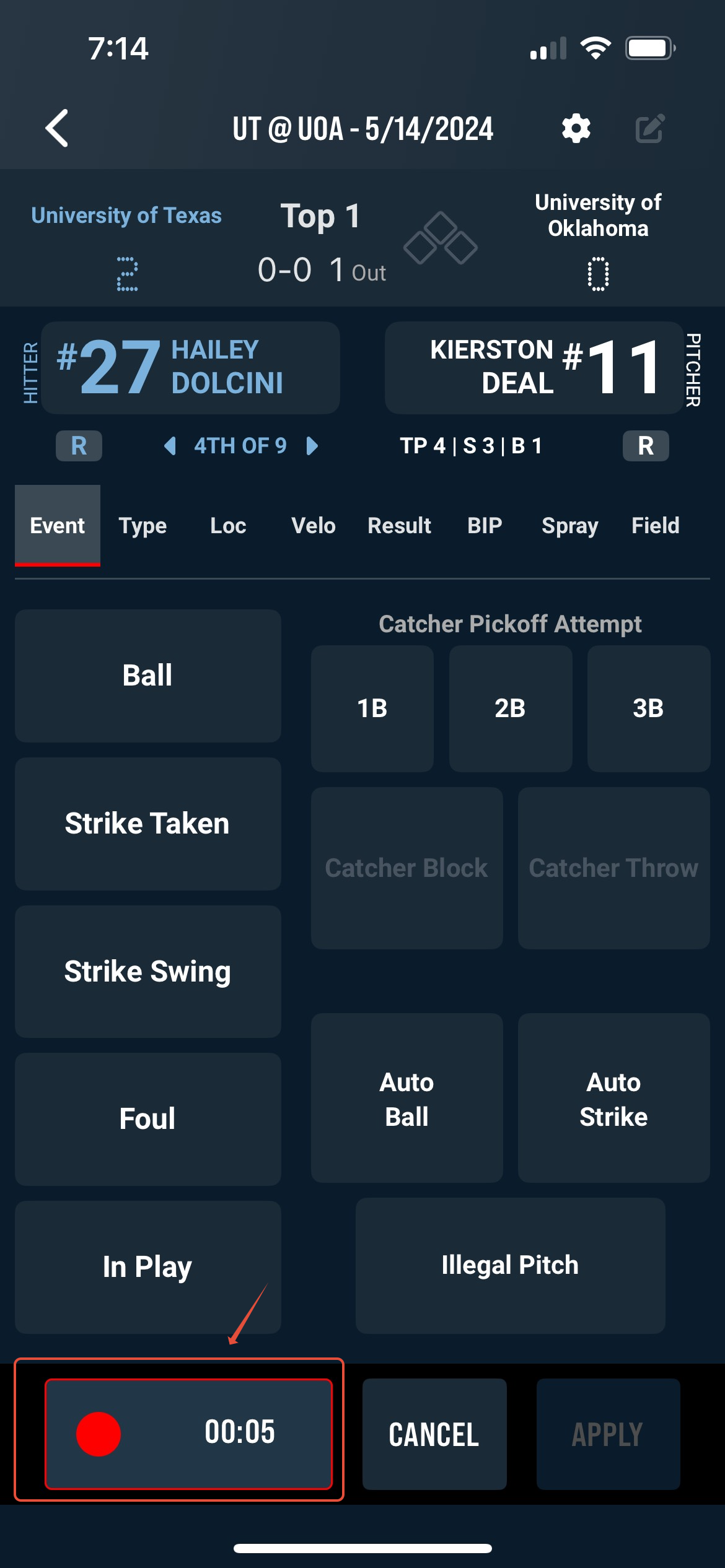Log catcher pickoff attempt at 2B
The image size is (725, 1568).
511,708
